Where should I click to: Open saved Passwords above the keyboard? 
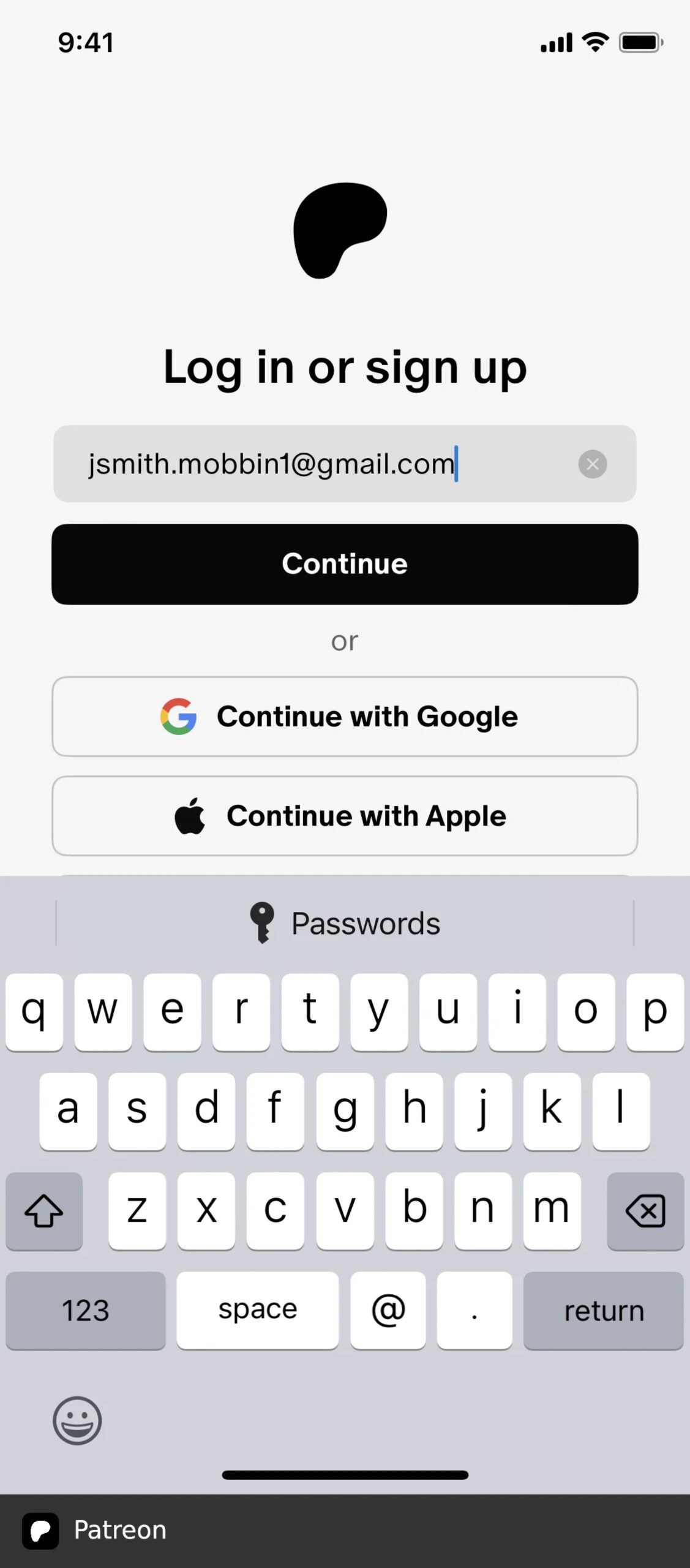click(x=345, y=923)
